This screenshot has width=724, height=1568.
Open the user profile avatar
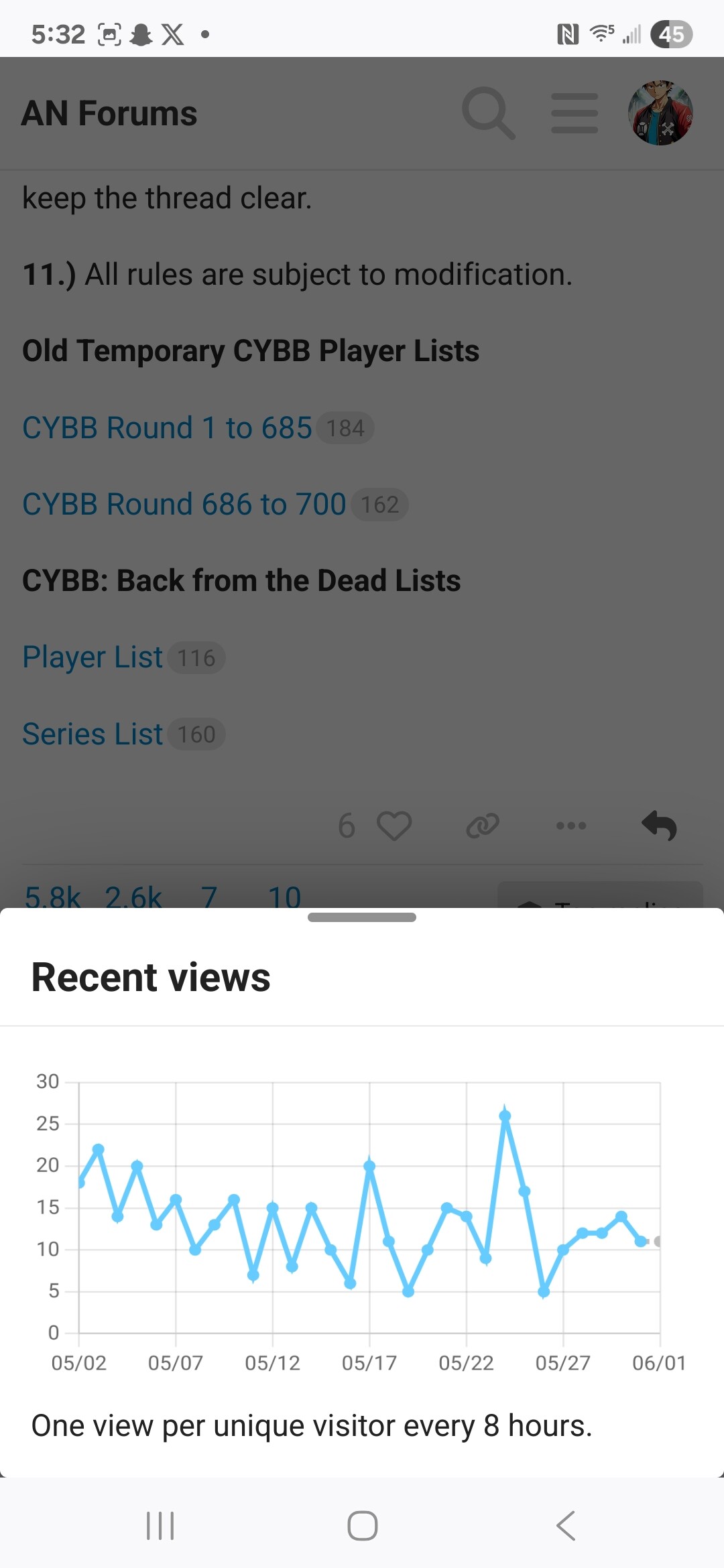point(660,113)
